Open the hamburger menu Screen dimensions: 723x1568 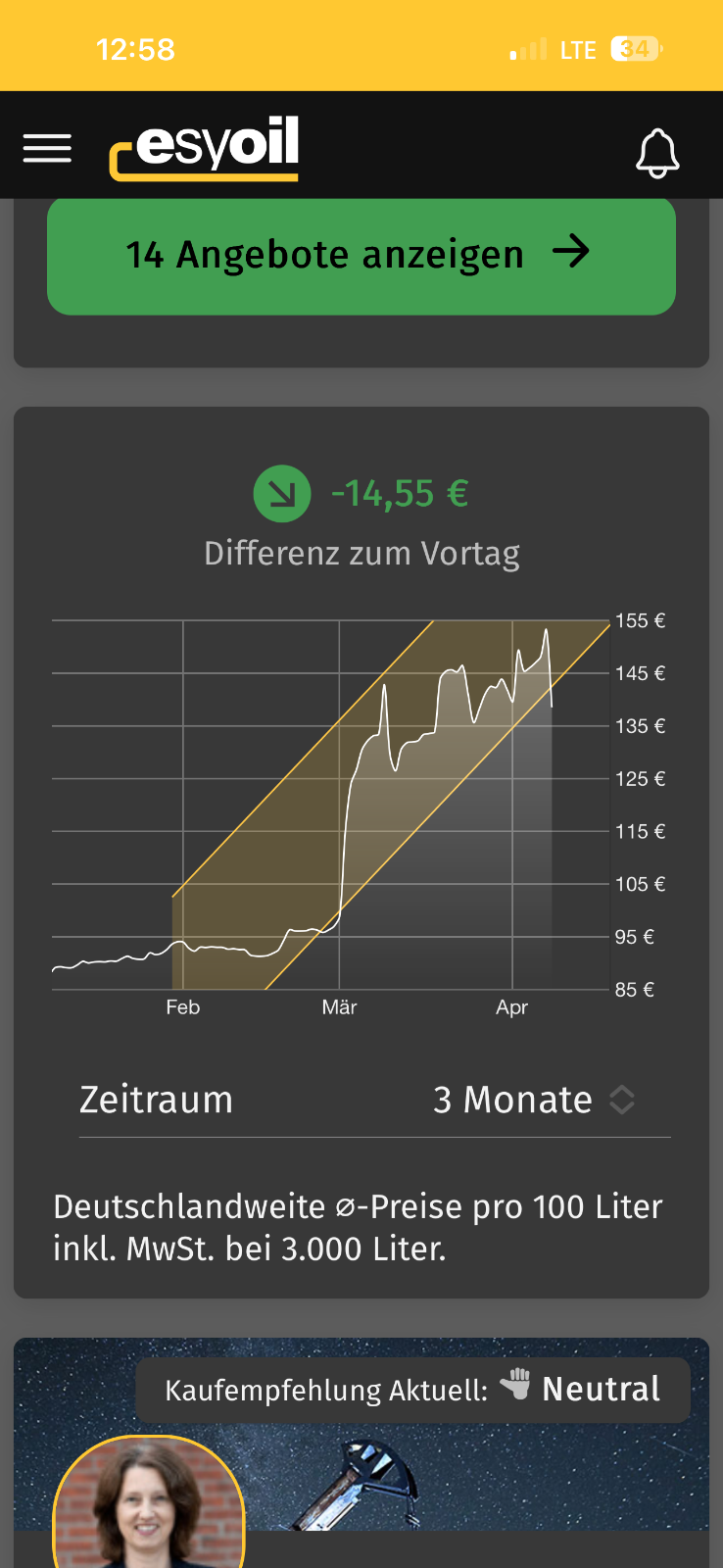[x=47, y=148]
